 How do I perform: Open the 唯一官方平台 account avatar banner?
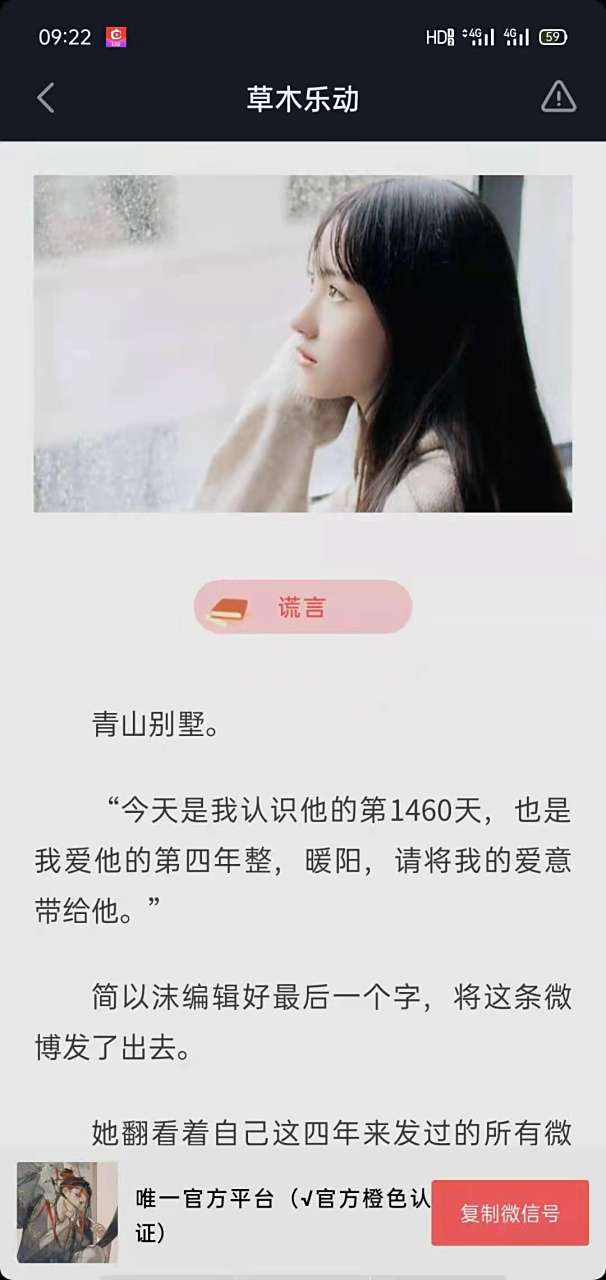(67, 1212)
